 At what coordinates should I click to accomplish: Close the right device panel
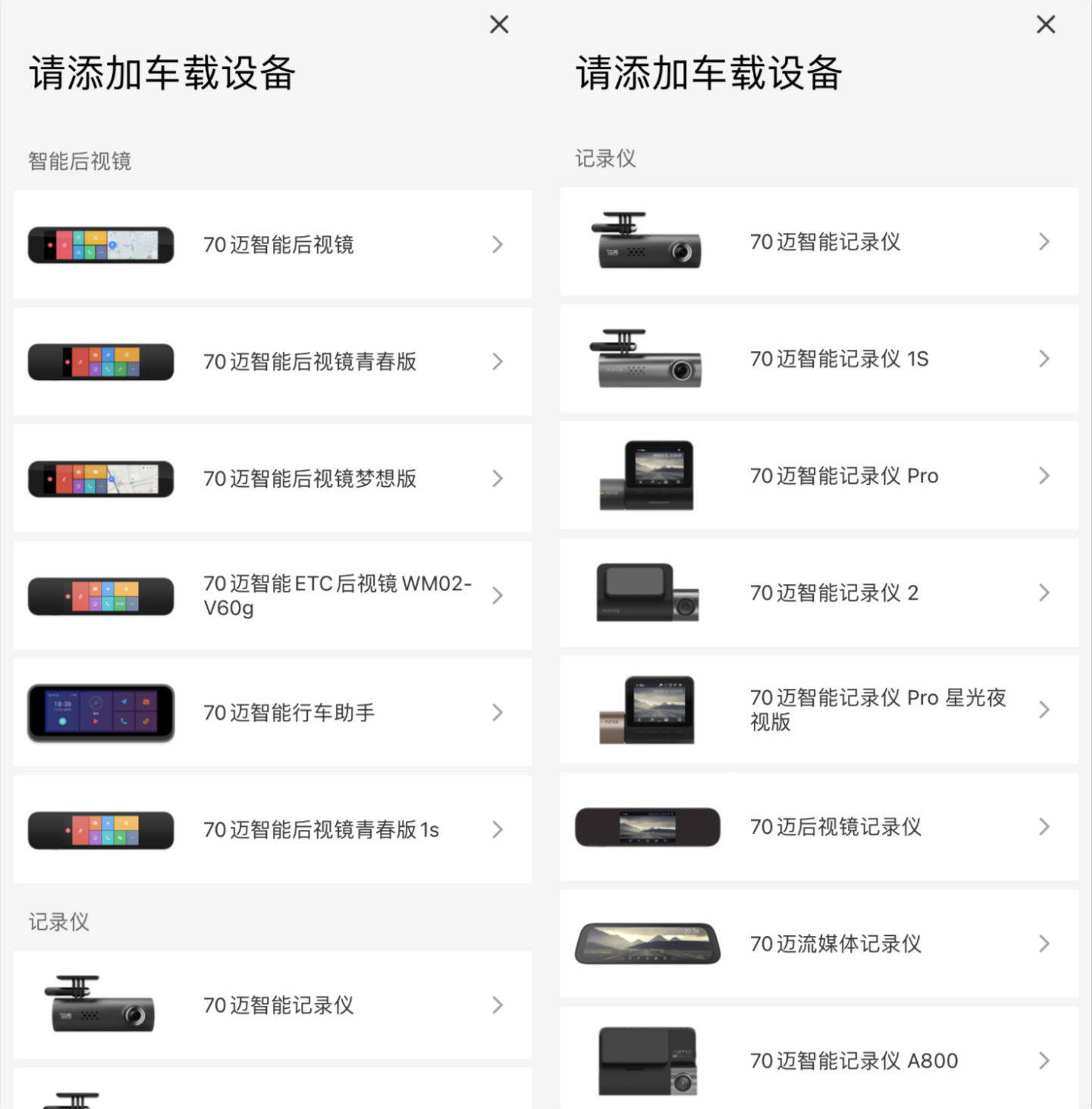coord(1045,24)
